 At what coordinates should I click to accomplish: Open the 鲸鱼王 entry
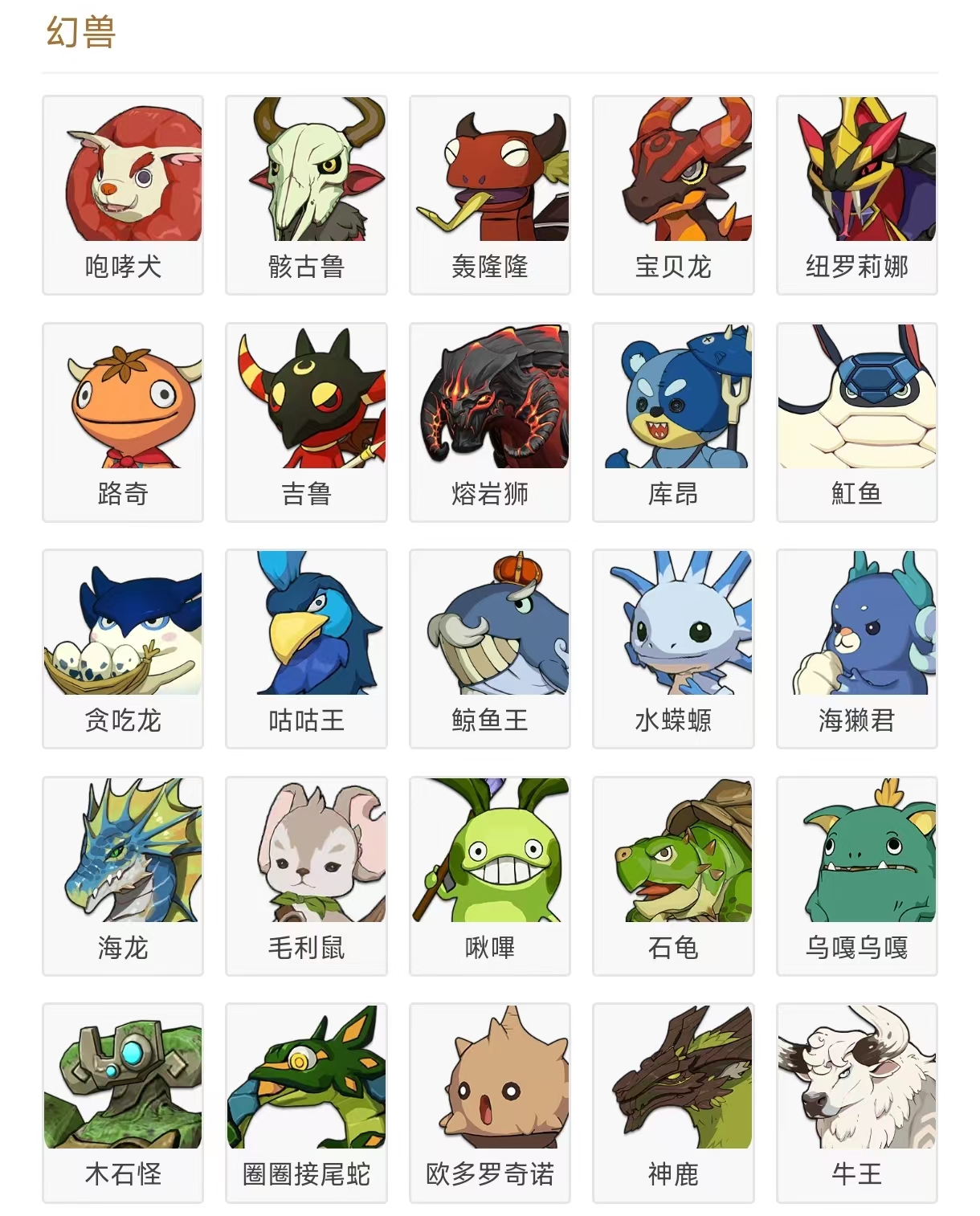[490, 649]
